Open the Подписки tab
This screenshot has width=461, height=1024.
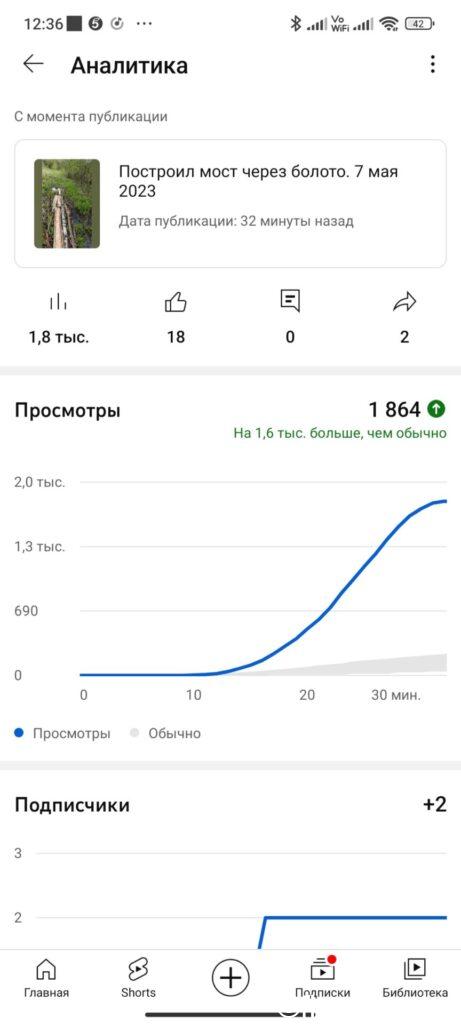[x=323, y=978]
